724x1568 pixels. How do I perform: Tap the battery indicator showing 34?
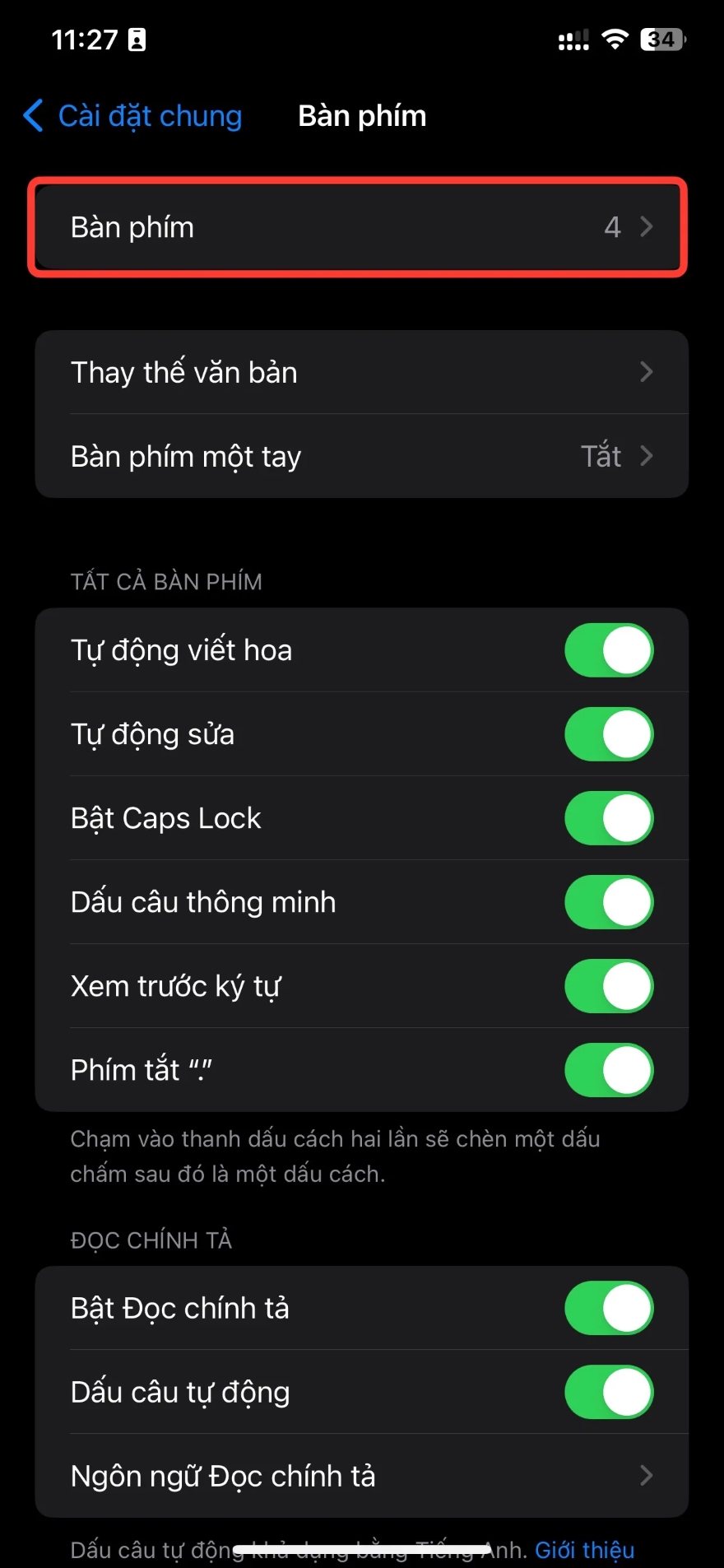coord(663,39)
